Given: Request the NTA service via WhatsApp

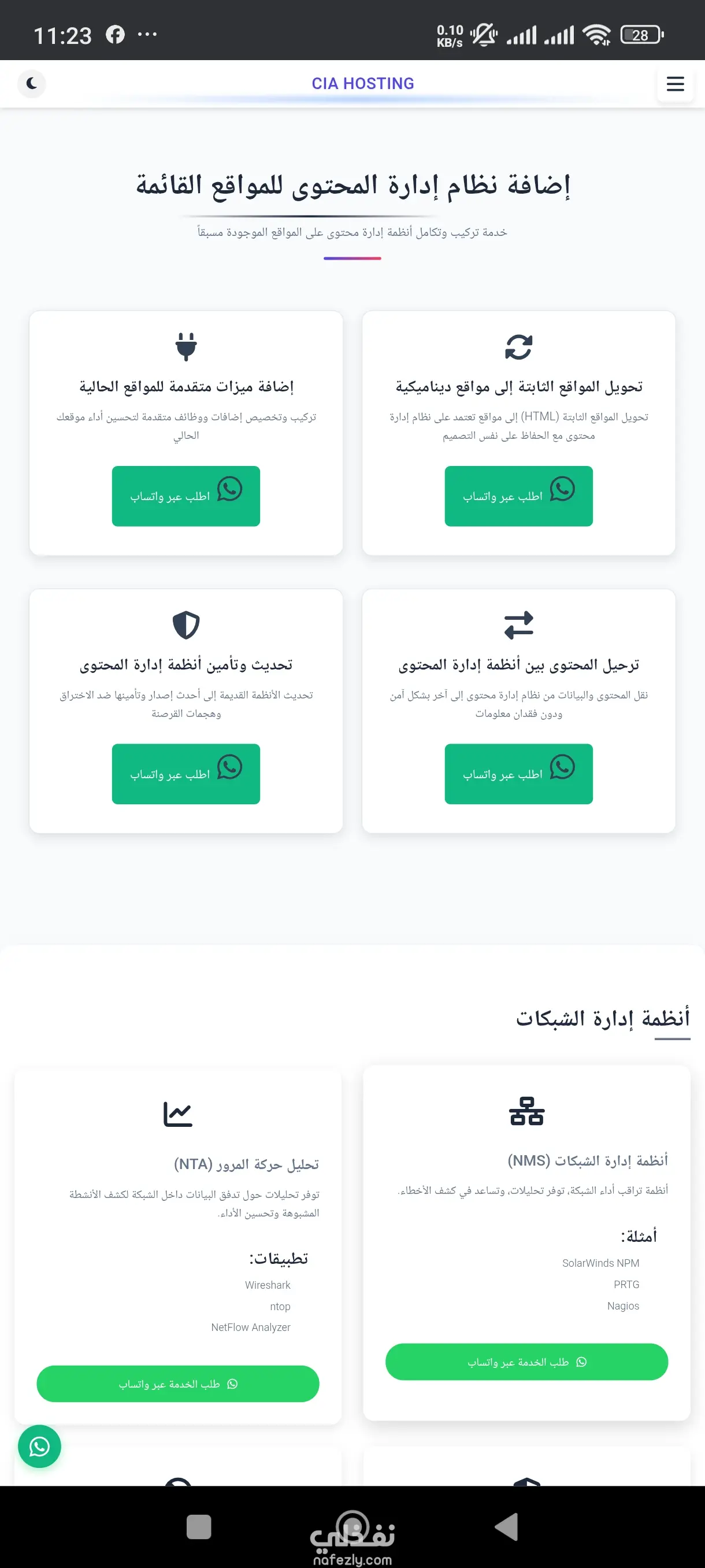Looking at the screenshot, I should (x=177, y=1383).
